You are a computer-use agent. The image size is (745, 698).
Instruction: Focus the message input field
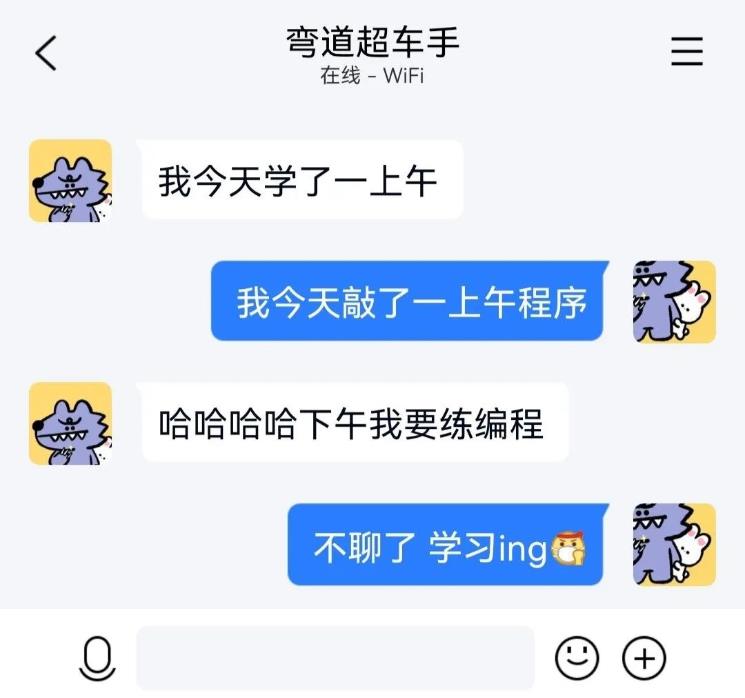coord(335,658)
